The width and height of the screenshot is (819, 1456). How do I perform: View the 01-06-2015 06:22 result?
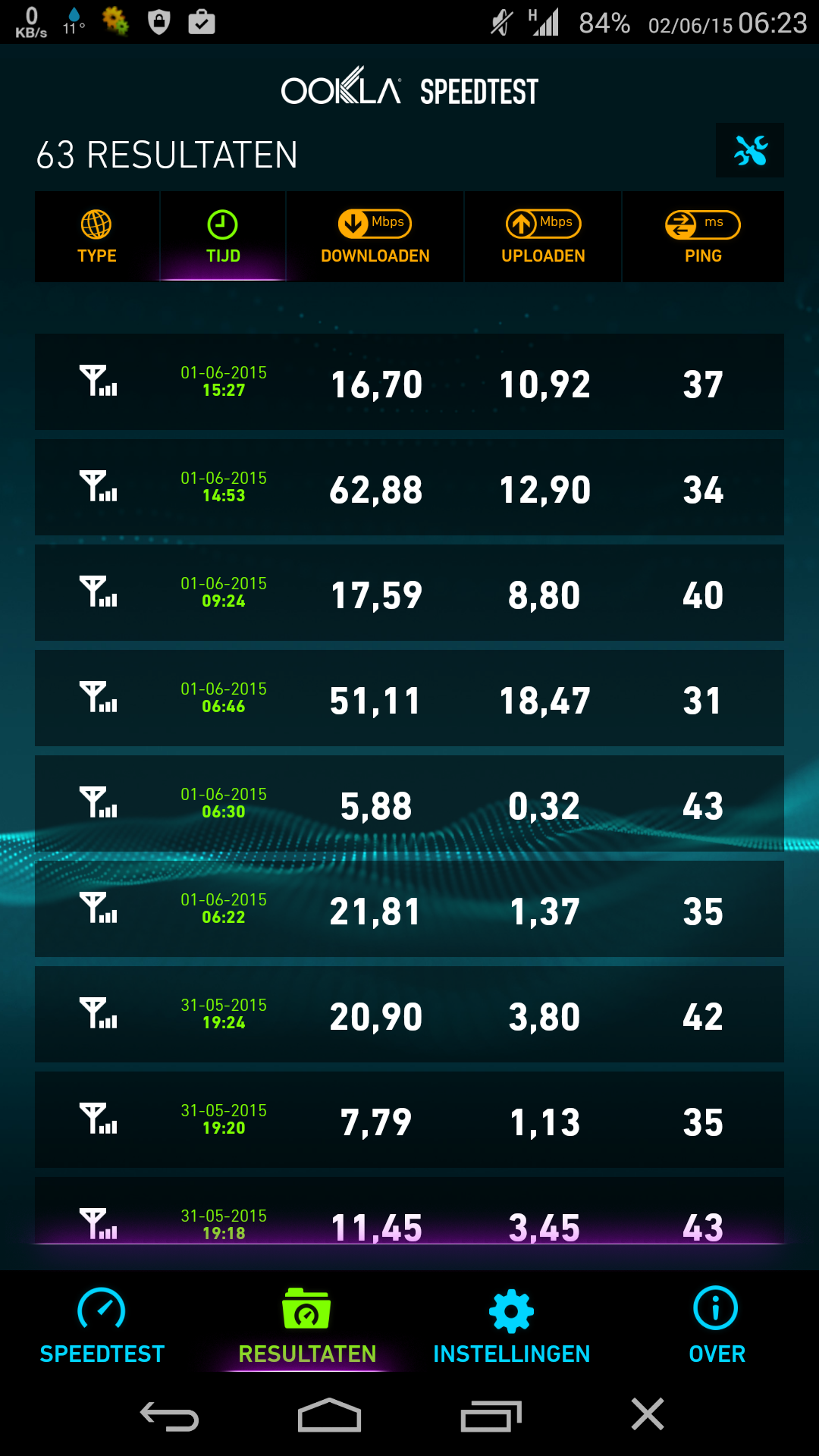point(409,909)
